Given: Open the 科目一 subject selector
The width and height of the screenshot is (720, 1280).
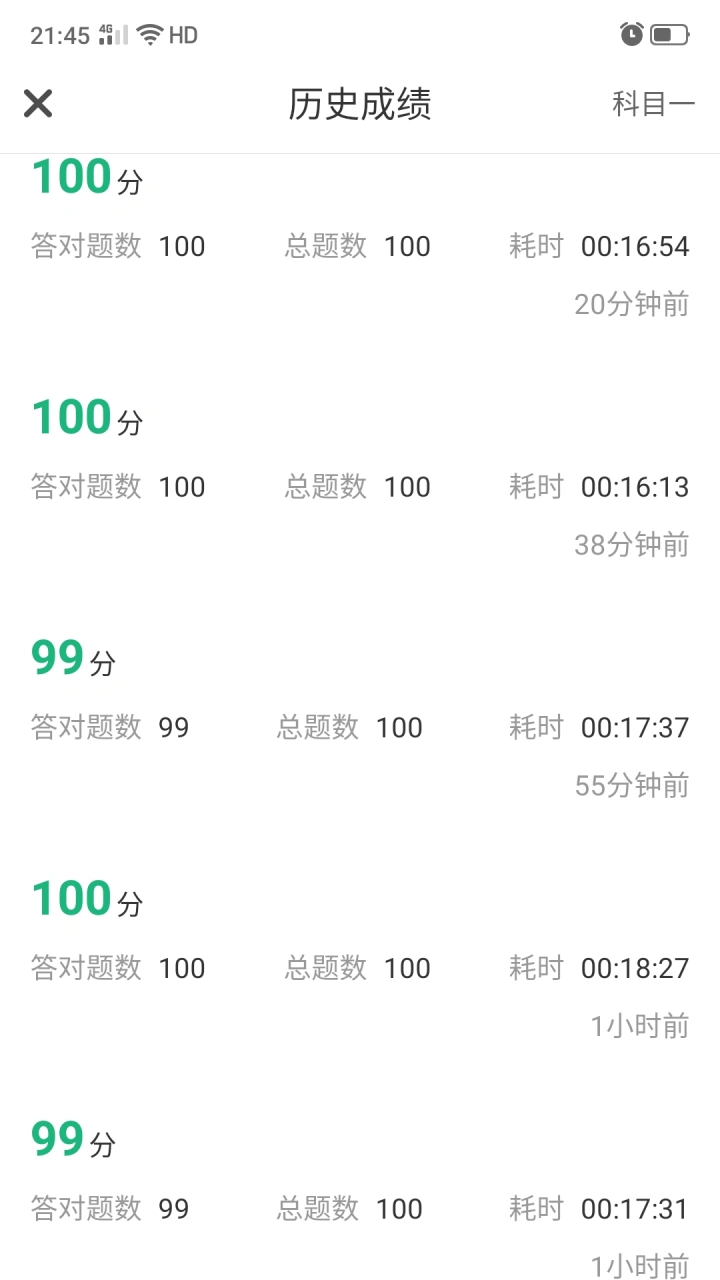Looking at the screenshot, I should click(x=653, y=103).
